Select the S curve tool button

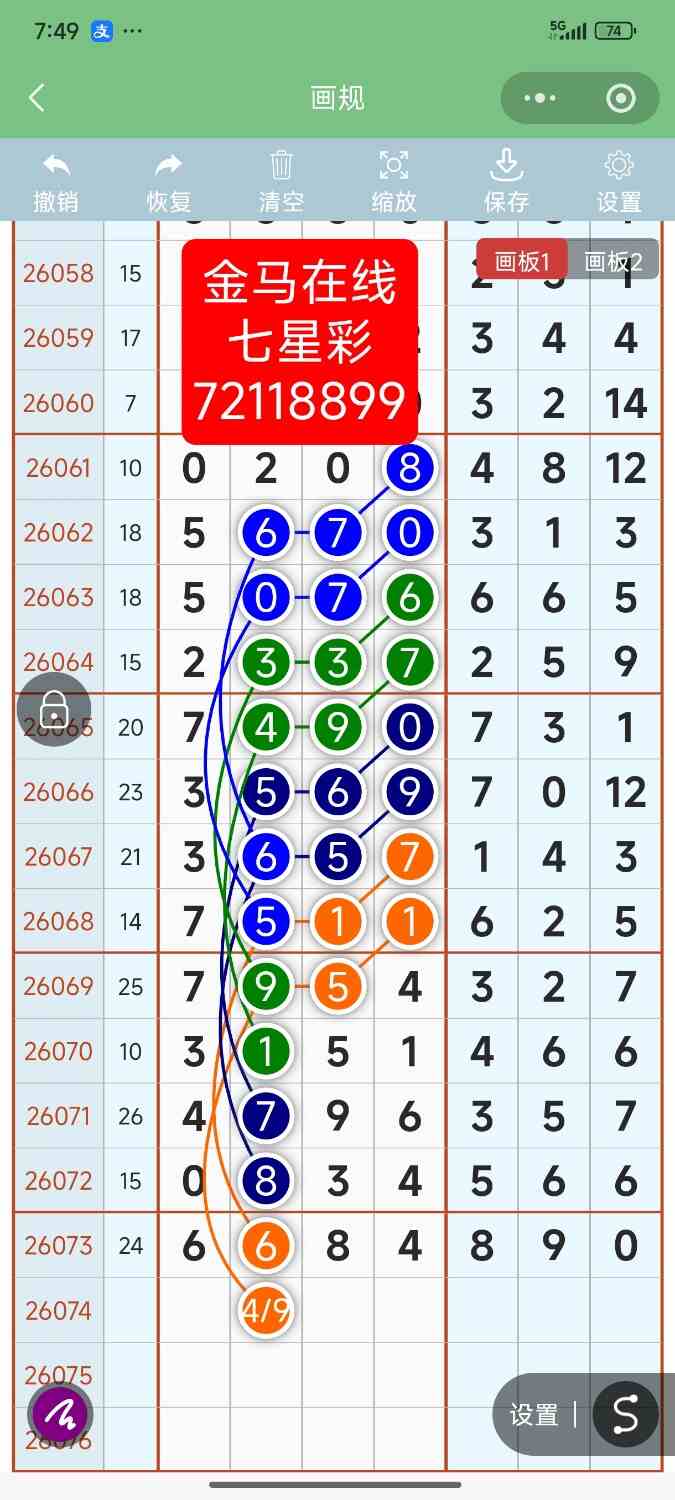(x=626, y=1415)
